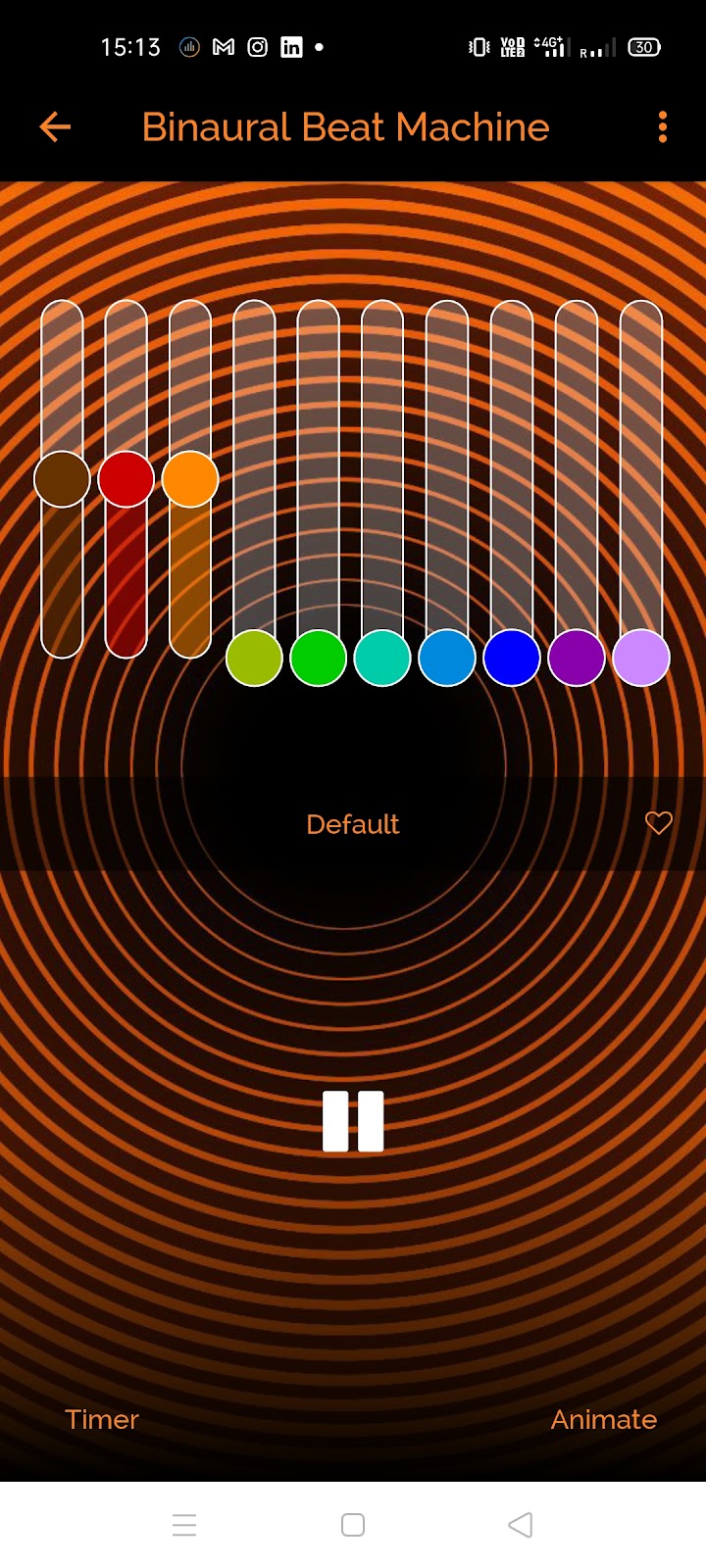Open the Timer option
The width and height of the screenshot is (706, 1568).
click(x=102, y=1419)
